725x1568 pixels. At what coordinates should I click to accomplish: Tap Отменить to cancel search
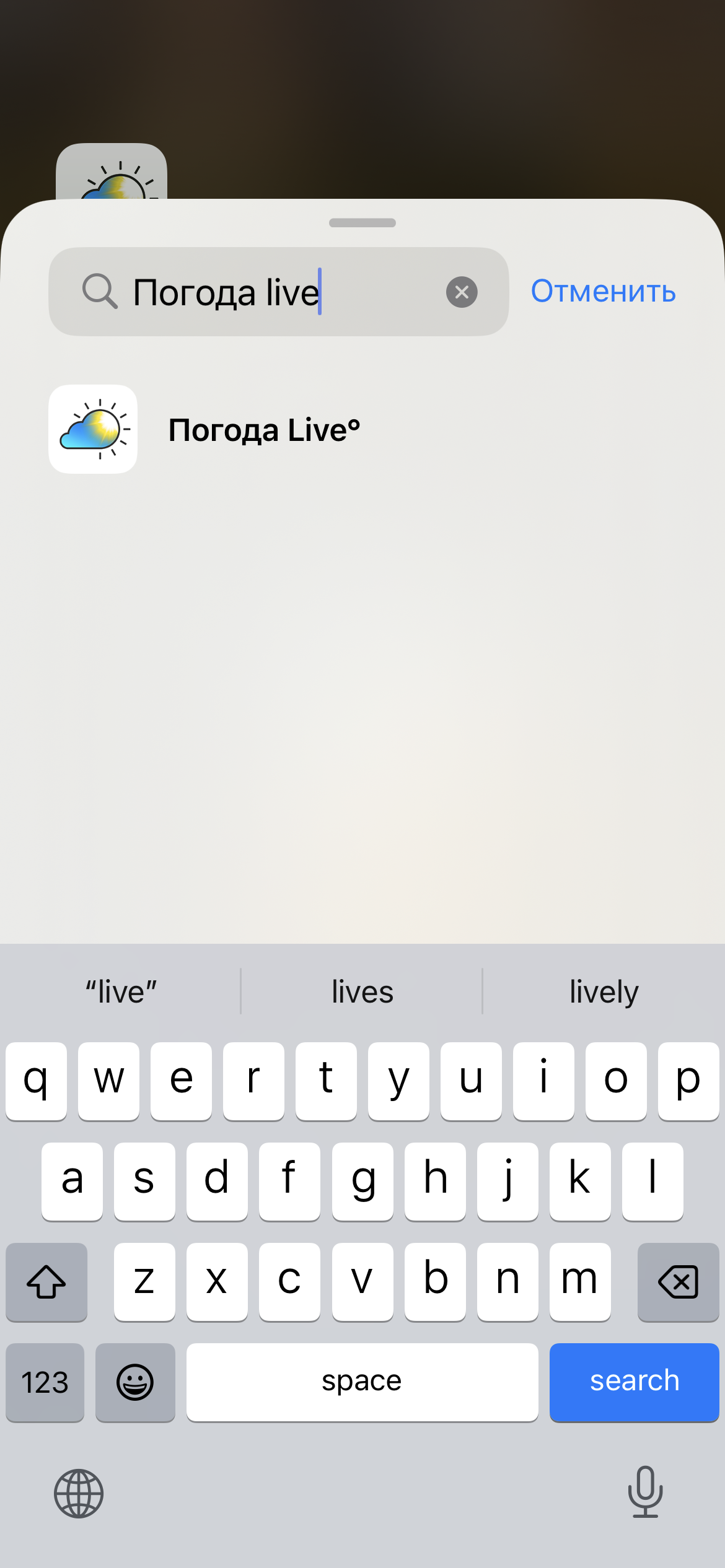602,291
